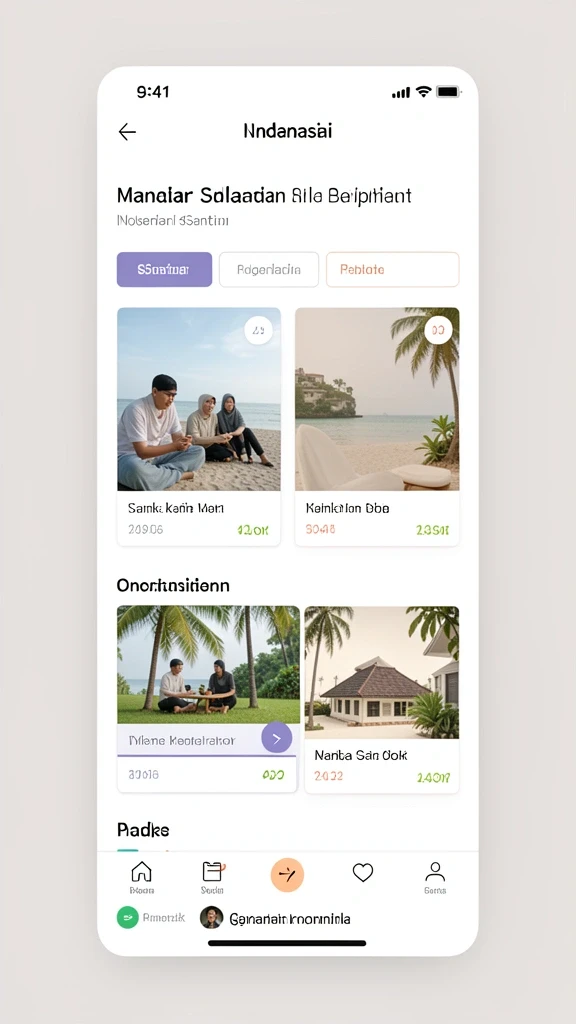
Task: Select the purple filled filter chip
Action: click(x=165, y=270)
